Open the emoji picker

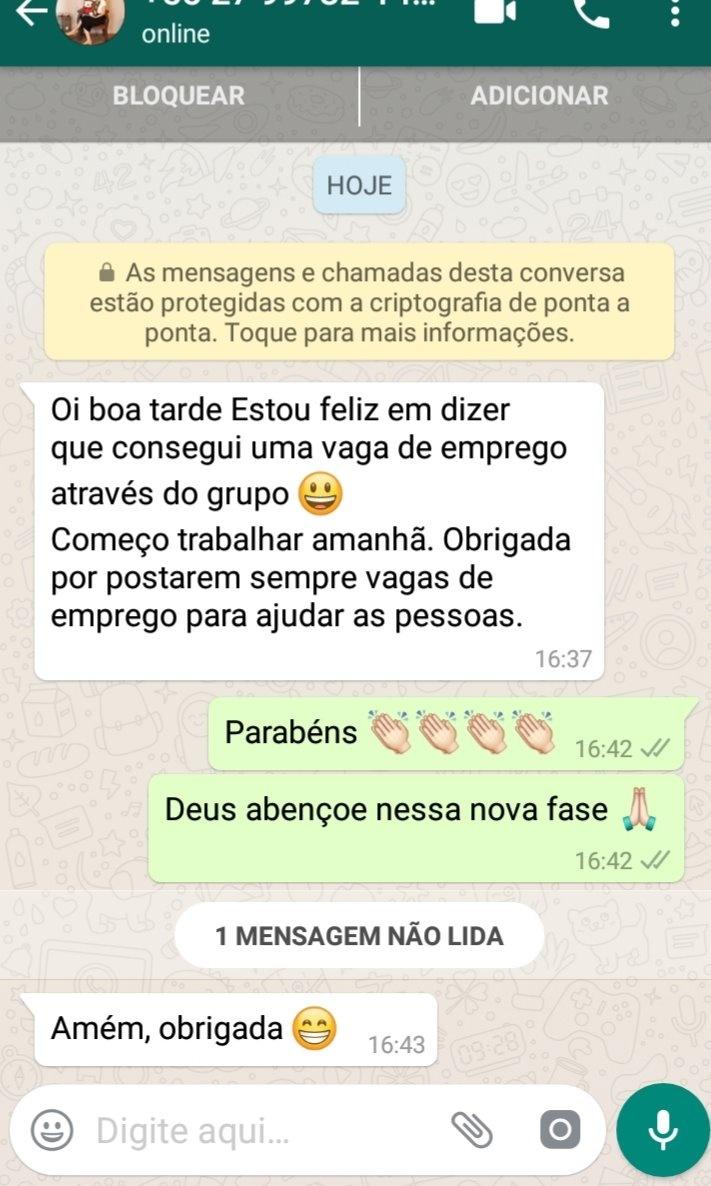(51, 1131)
